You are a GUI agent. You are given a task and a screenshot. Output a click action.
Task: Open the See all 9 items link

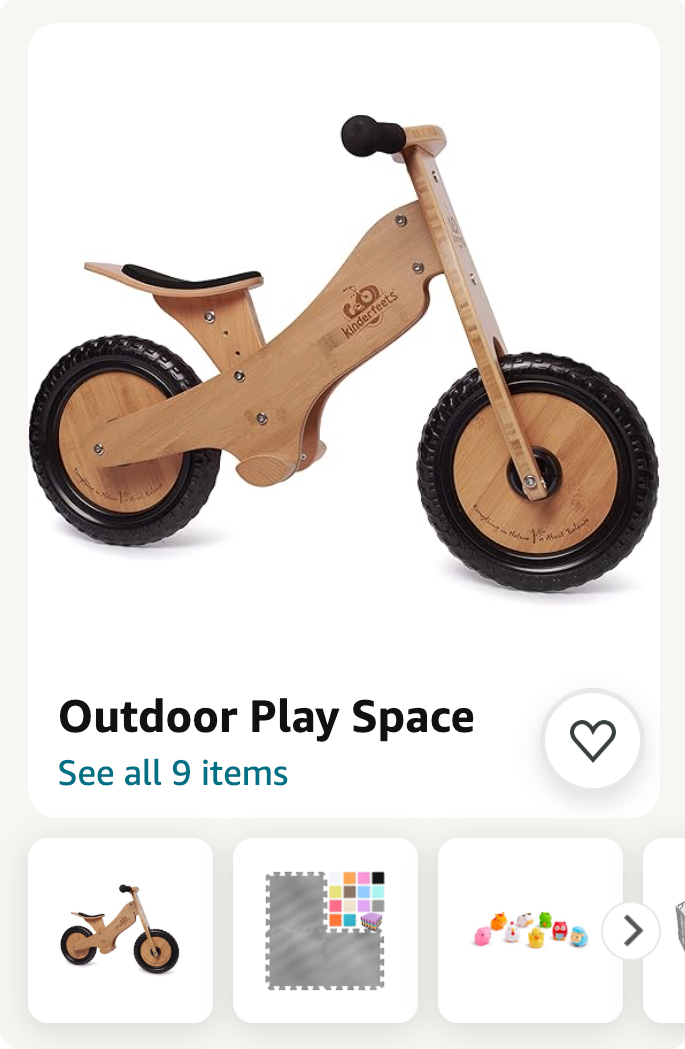tap(173, 773)
